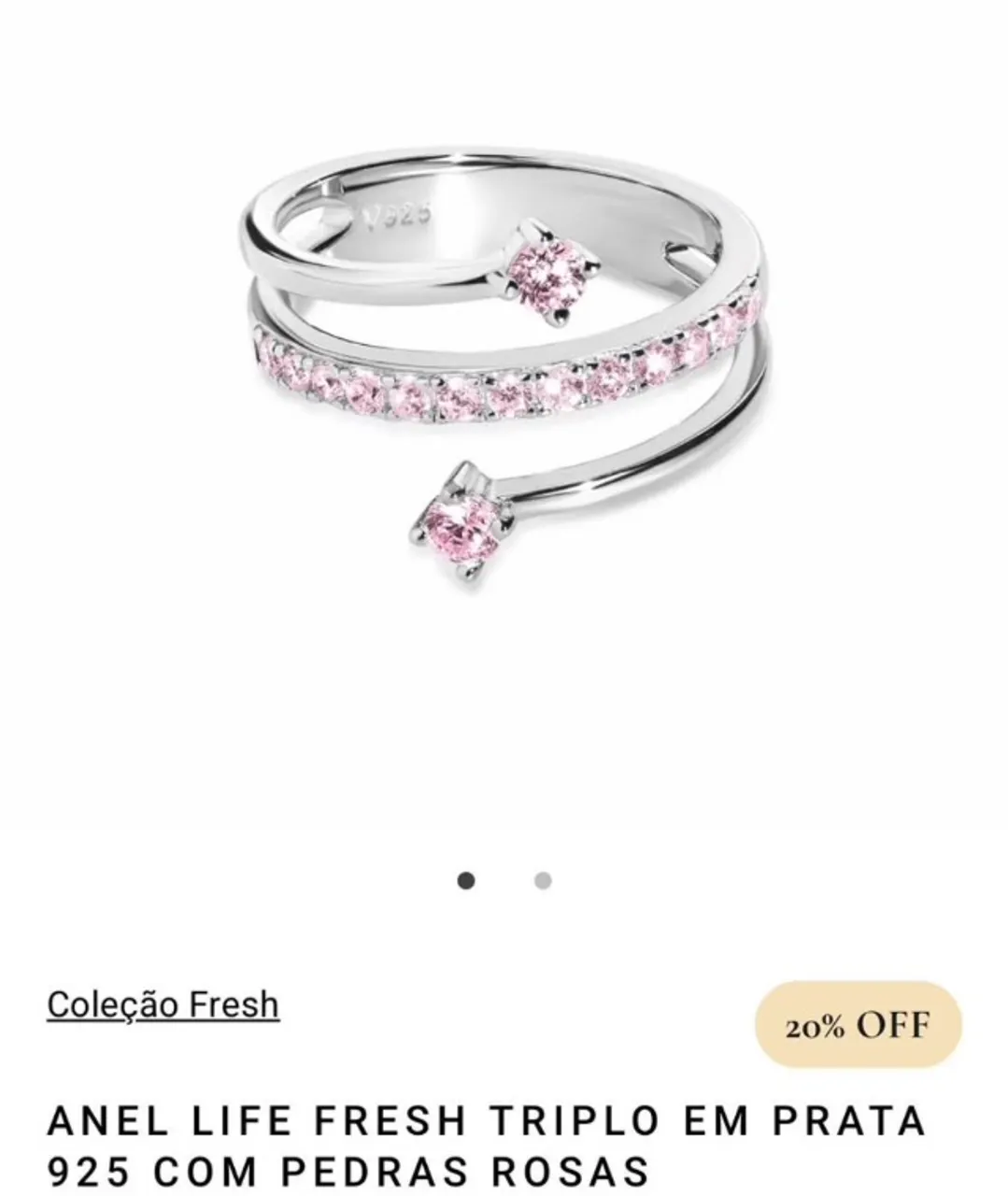The height and width of the screenshot is (1196, 1008).
Task: Jump to the second product image dot
Action: click(x=543, y=880)
